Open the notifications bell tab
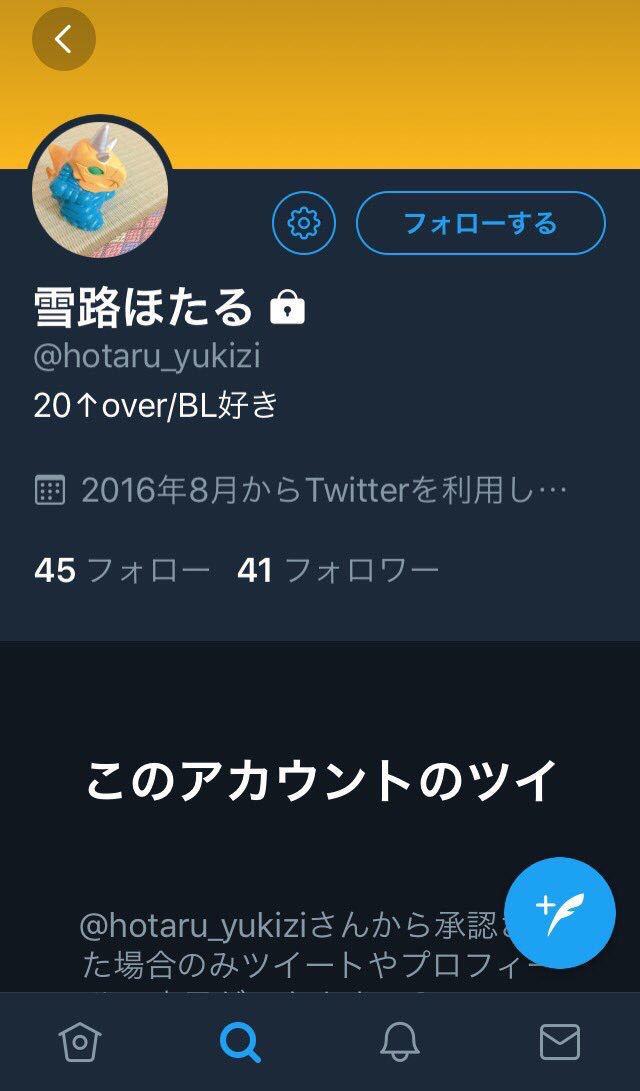Image resolution: width=640 pixels, height=1091 pixels. 400,1042
